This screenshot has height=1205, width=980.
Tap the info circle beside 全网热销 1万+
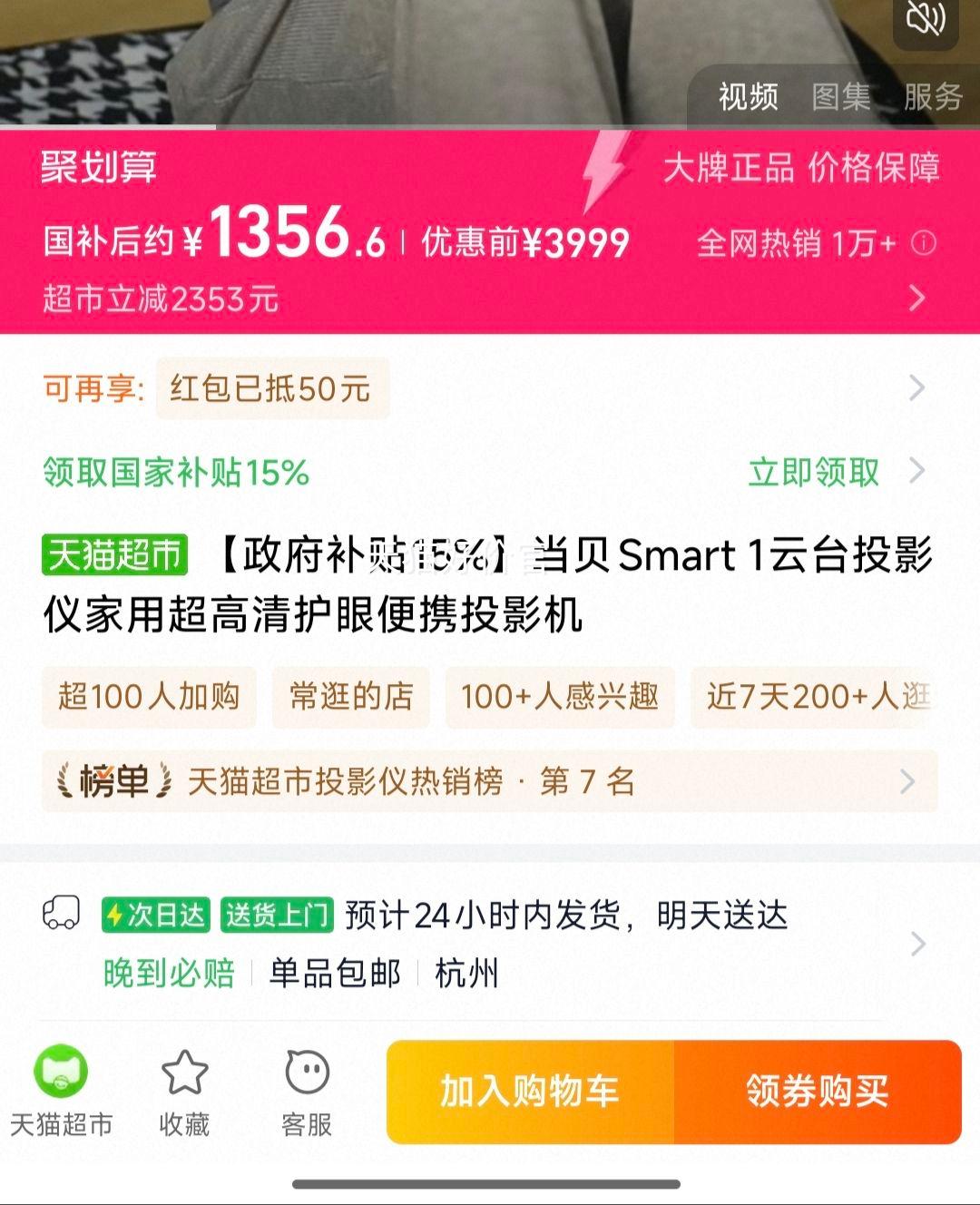click(x=924, y=244)
